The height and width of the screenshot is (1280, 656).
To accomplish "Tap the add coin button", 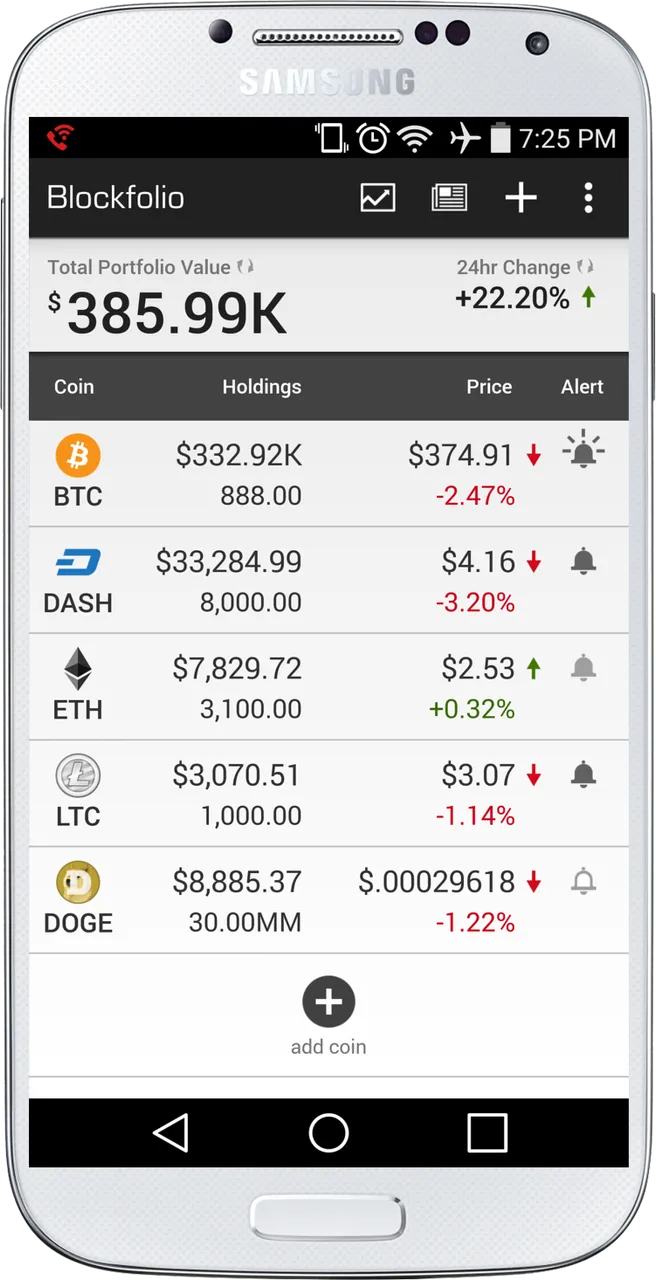I will point(329,1015).
